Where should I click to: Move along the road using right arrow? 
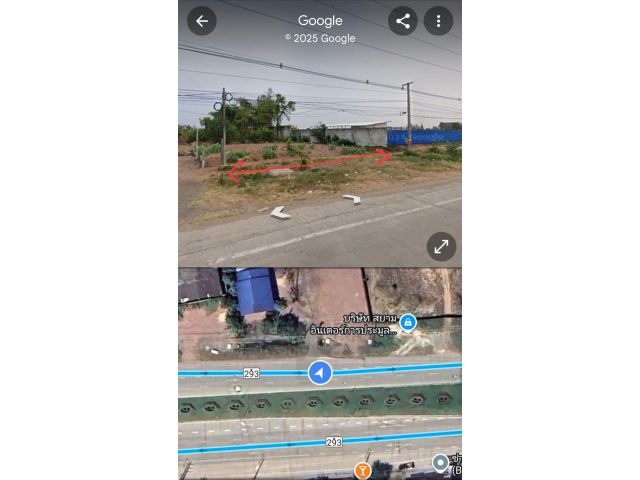[x=351, y=199]
